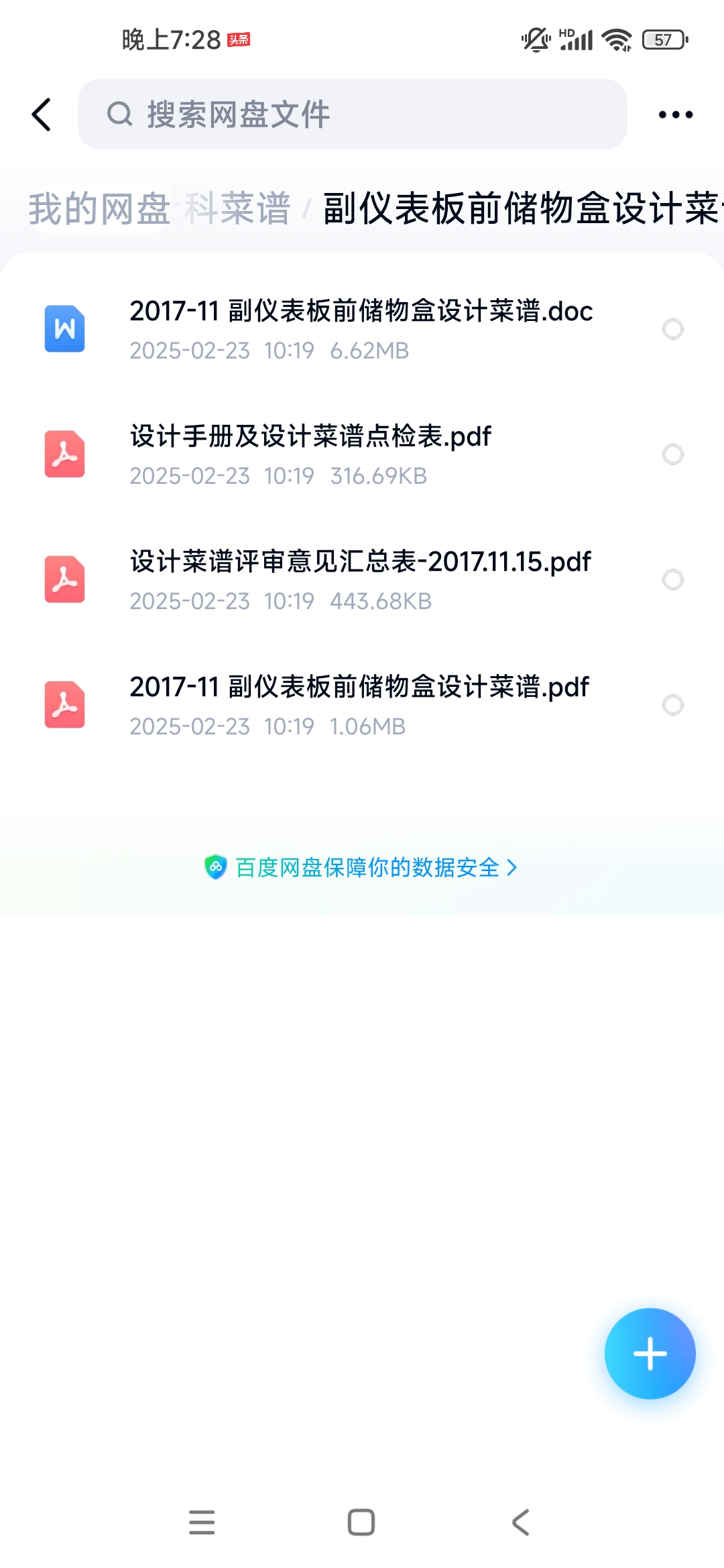
Task: Select the .doc file's circle checkbox
Action: coord(673,329)
